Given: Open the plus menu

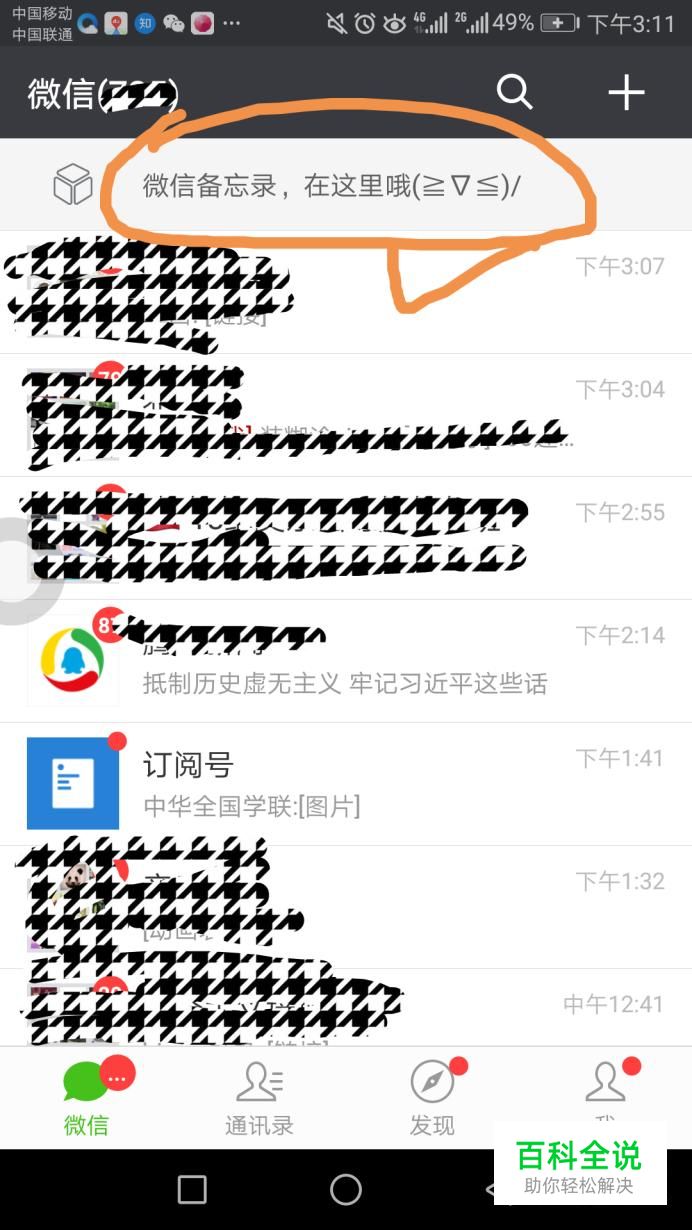Looking at the screenshot, I should (x=626, y=92).
